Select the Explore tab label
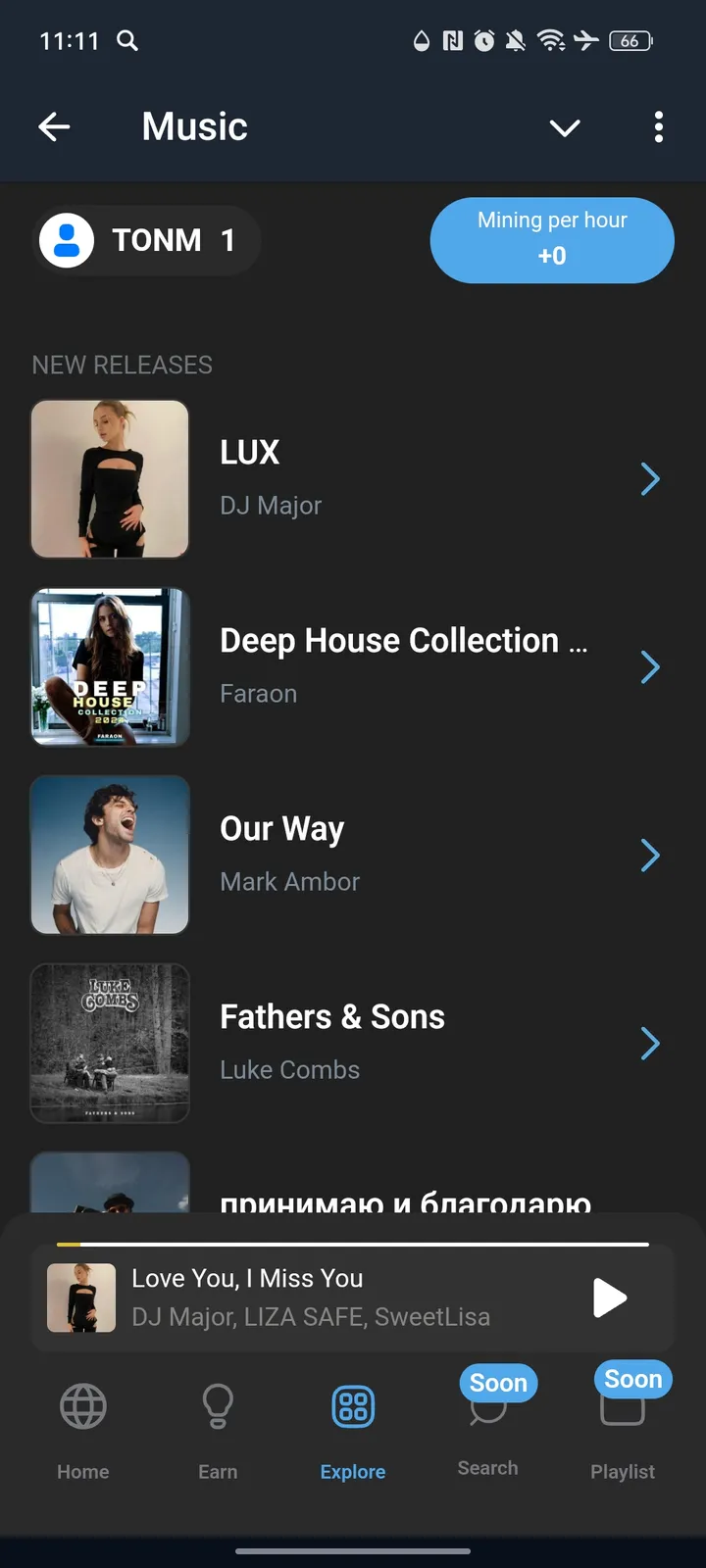706x1568 pixels. (x=353, y=1471)
